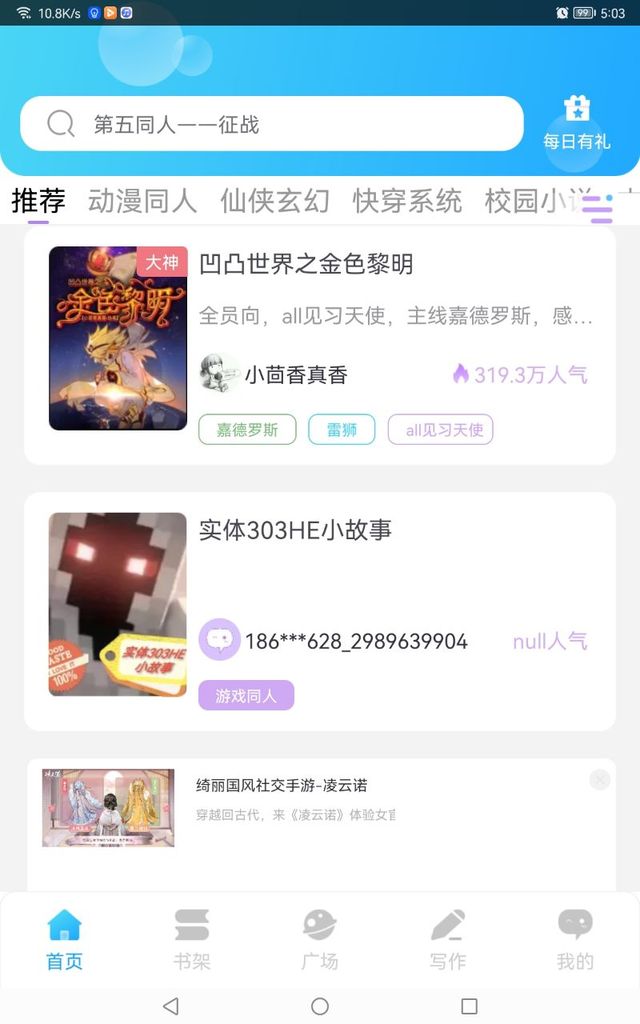The image size is (640, 1024).
Task: Close the 凌云诺 ad banner
Action: tap(599, 780)
